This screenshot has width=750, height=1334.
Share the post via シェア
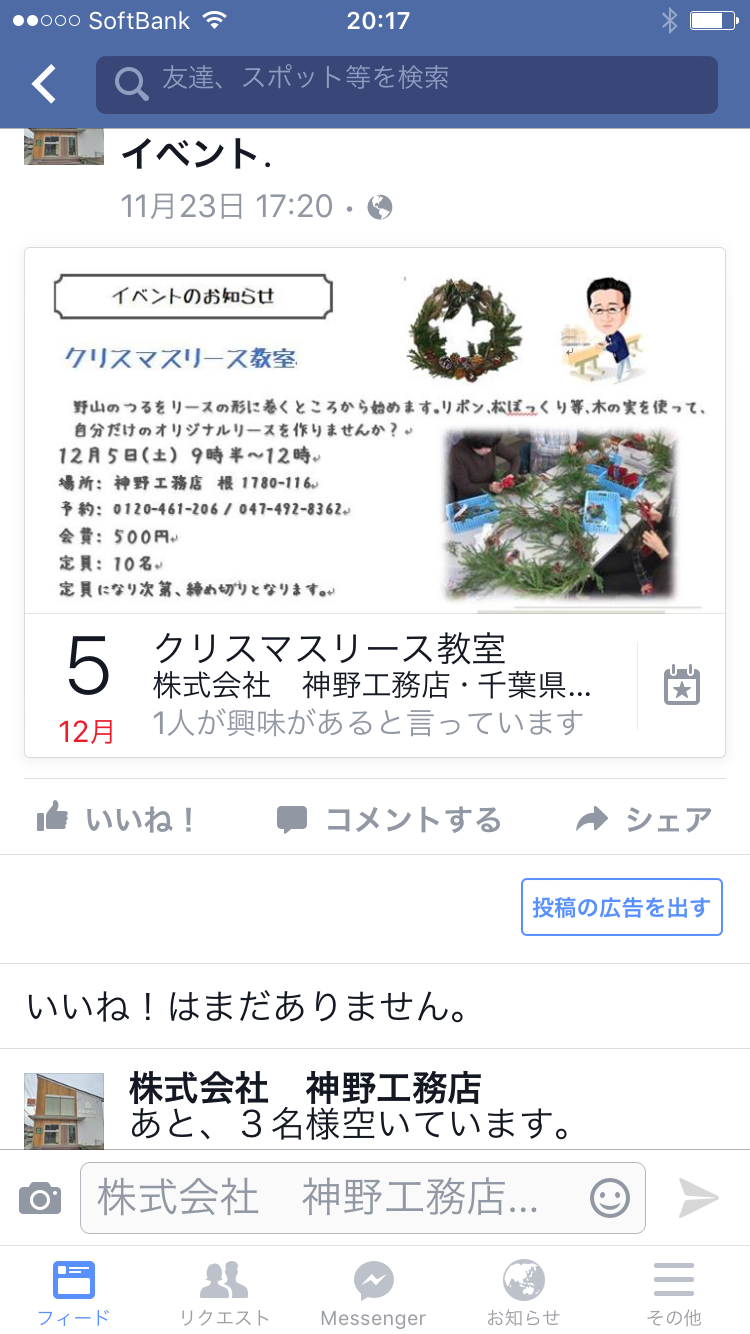coord(645,820)
